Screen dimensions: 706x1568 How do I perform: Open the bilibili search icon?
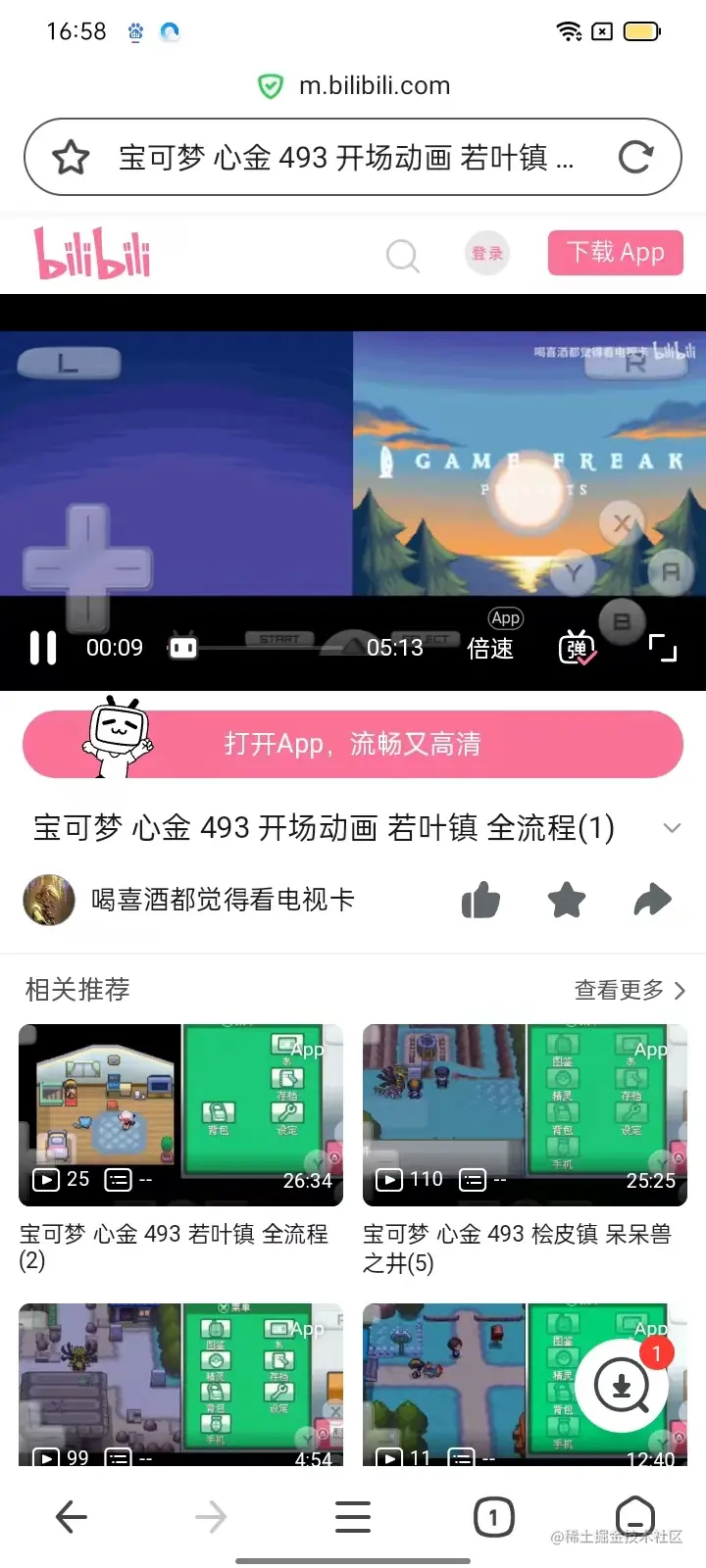(402, 256)
